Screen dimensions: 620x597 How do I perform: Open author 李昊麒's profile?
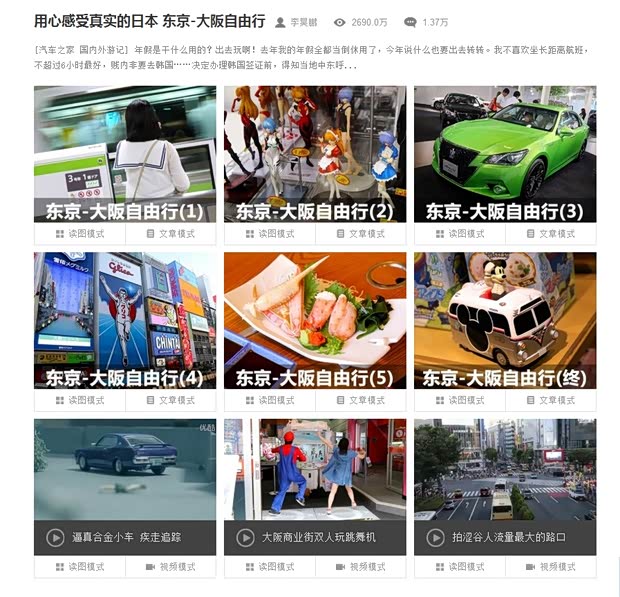click(301, 22)
